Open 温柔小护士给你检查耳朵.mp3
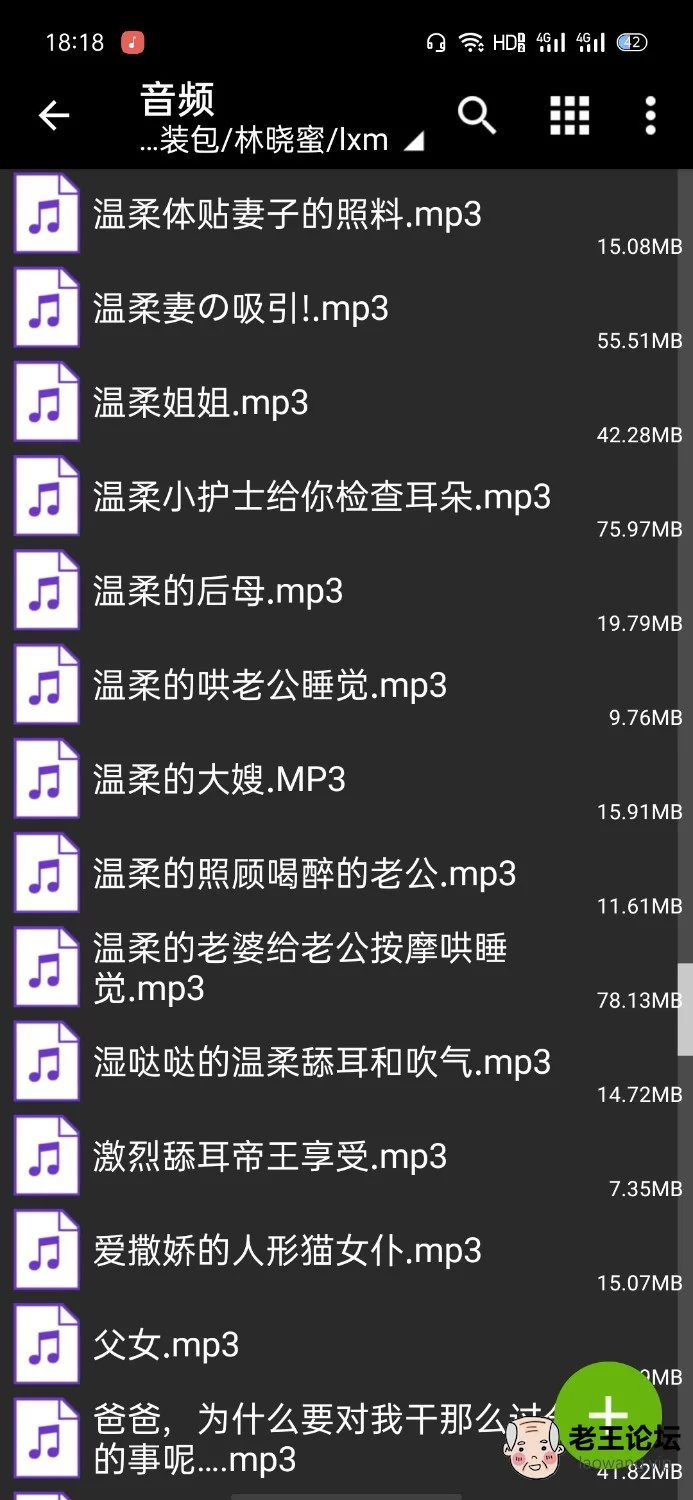Screen dimensions: 693x1500 pyautogui.click(x=346, y=499)
